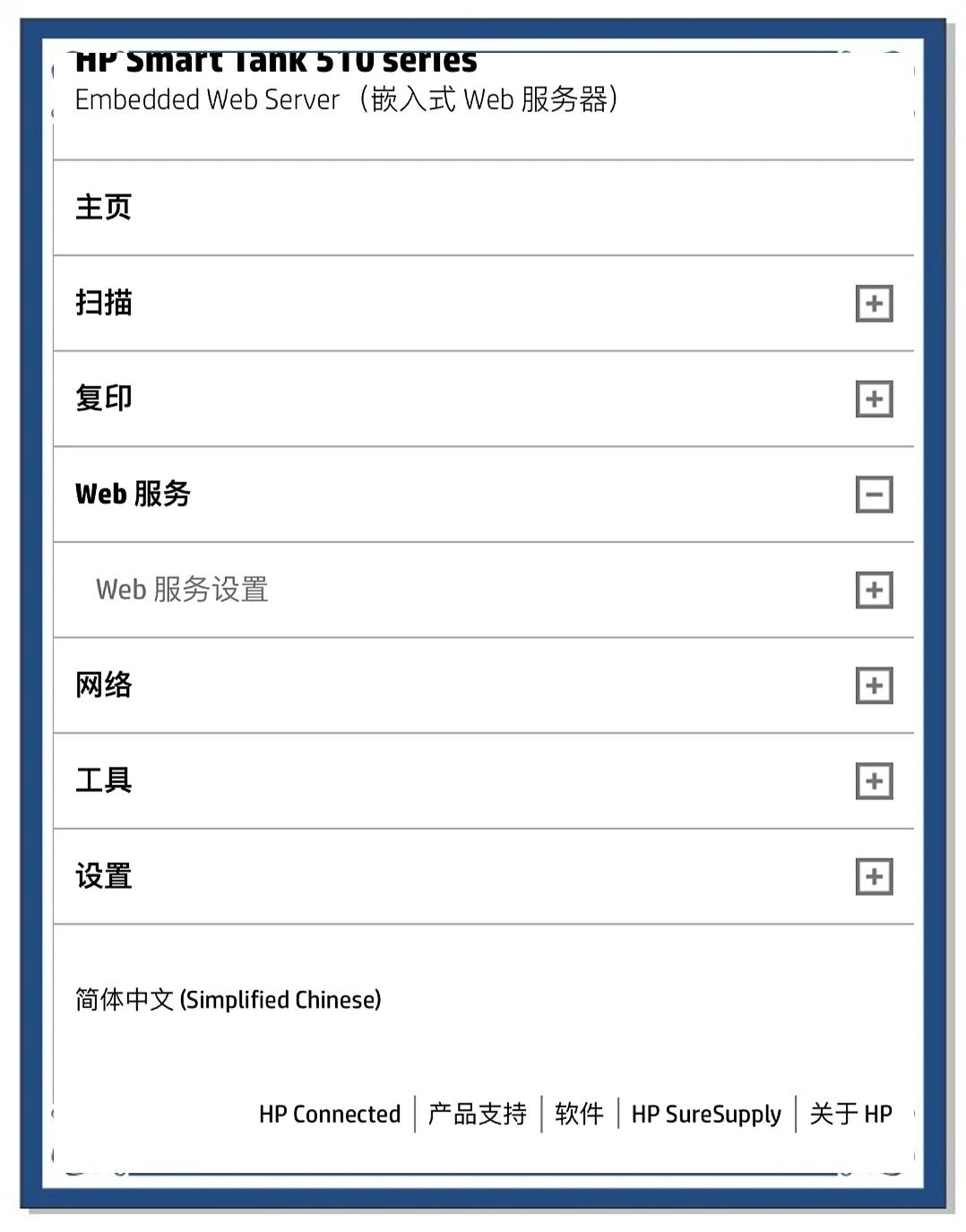This screenshot has width=966, height=1232.
Task: Collapse the Web 服务 section via minus icon
Action: click(x=873, y=494)
